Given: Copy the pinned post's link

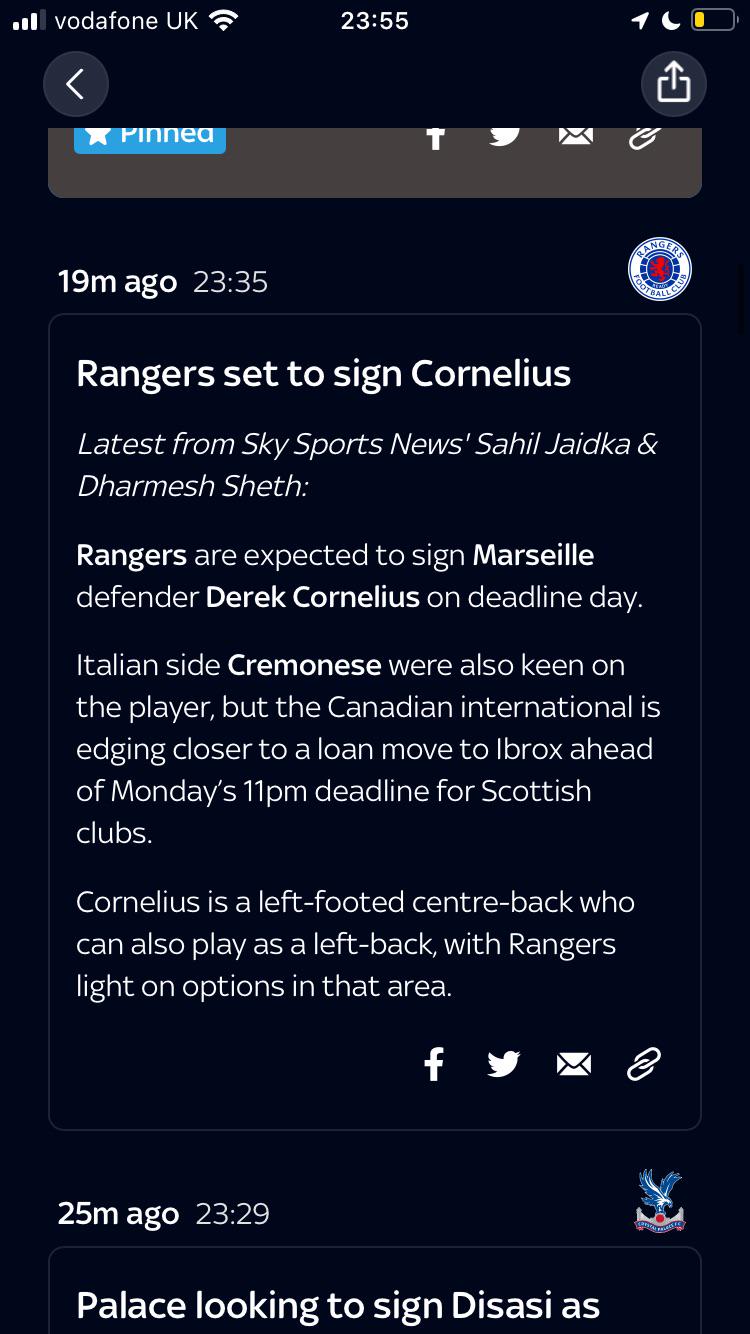Looking at the screenshot, I should click(644, 137).
